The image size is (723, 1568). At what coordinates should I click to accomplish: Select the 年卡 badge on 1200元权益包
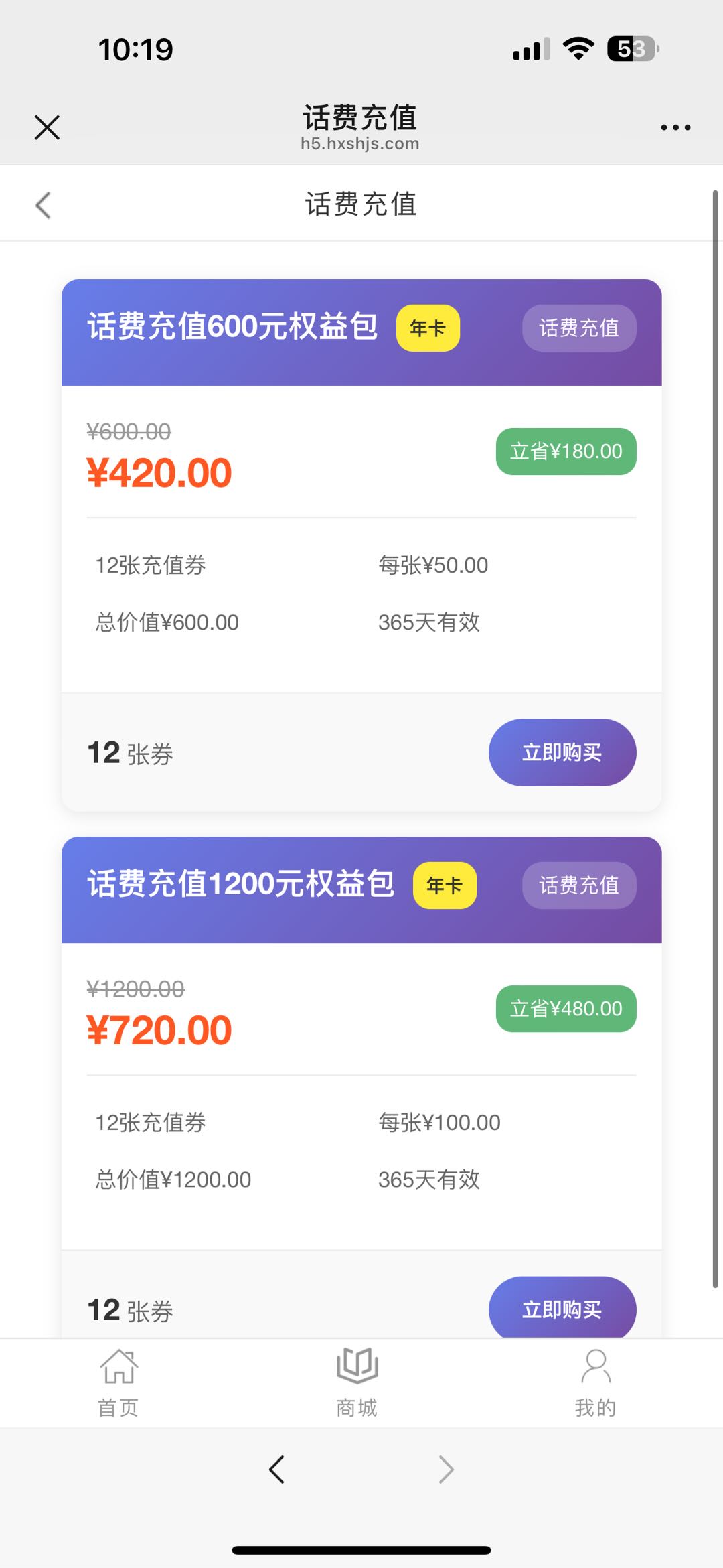[x=445, y=885]
